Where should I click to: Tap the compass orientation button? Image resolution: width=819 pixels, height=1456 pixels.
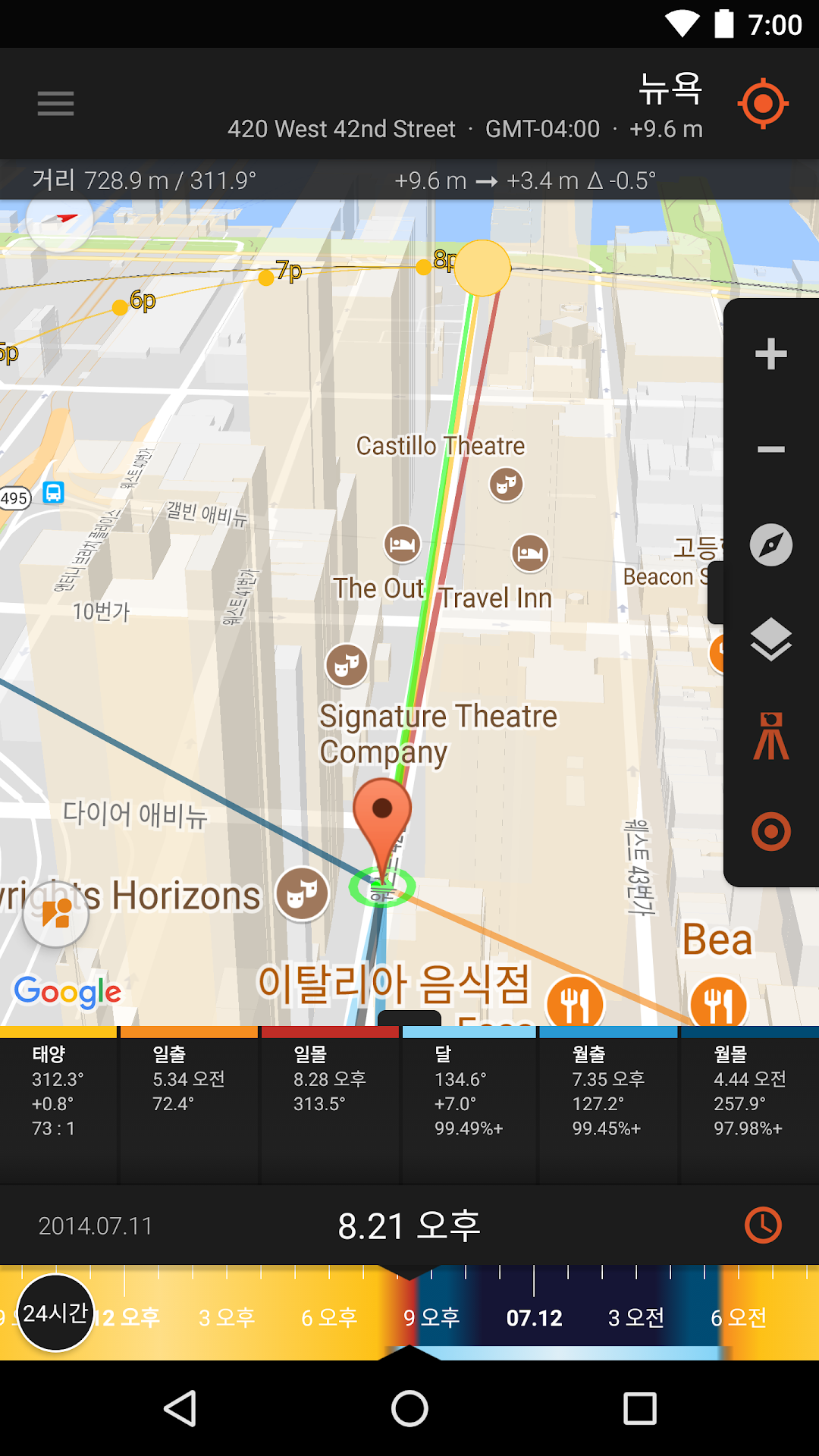(771, 544)
